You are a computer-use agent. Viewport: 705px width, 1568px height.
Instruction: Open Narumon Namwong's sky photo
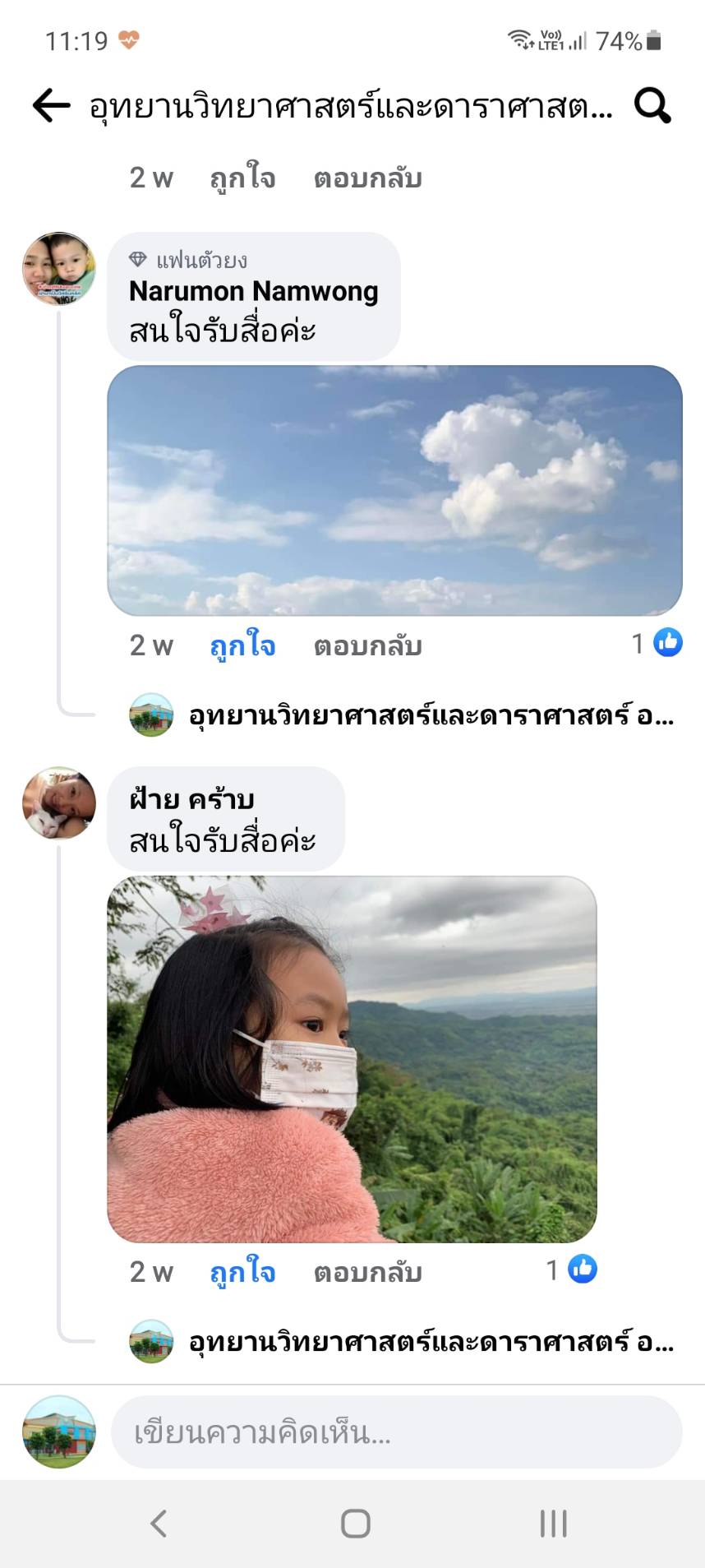click(394, 490)
